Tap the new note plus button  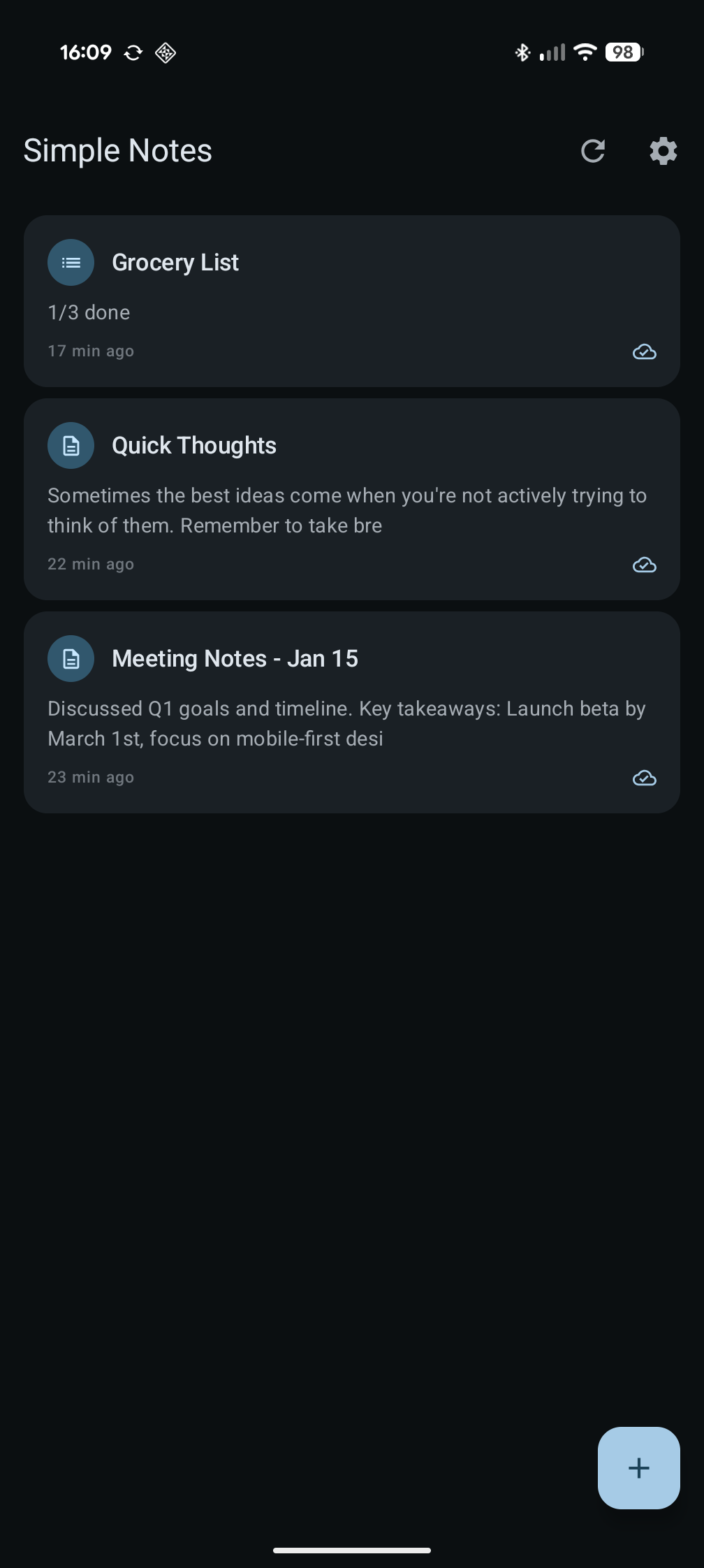tap(638, 1467)
